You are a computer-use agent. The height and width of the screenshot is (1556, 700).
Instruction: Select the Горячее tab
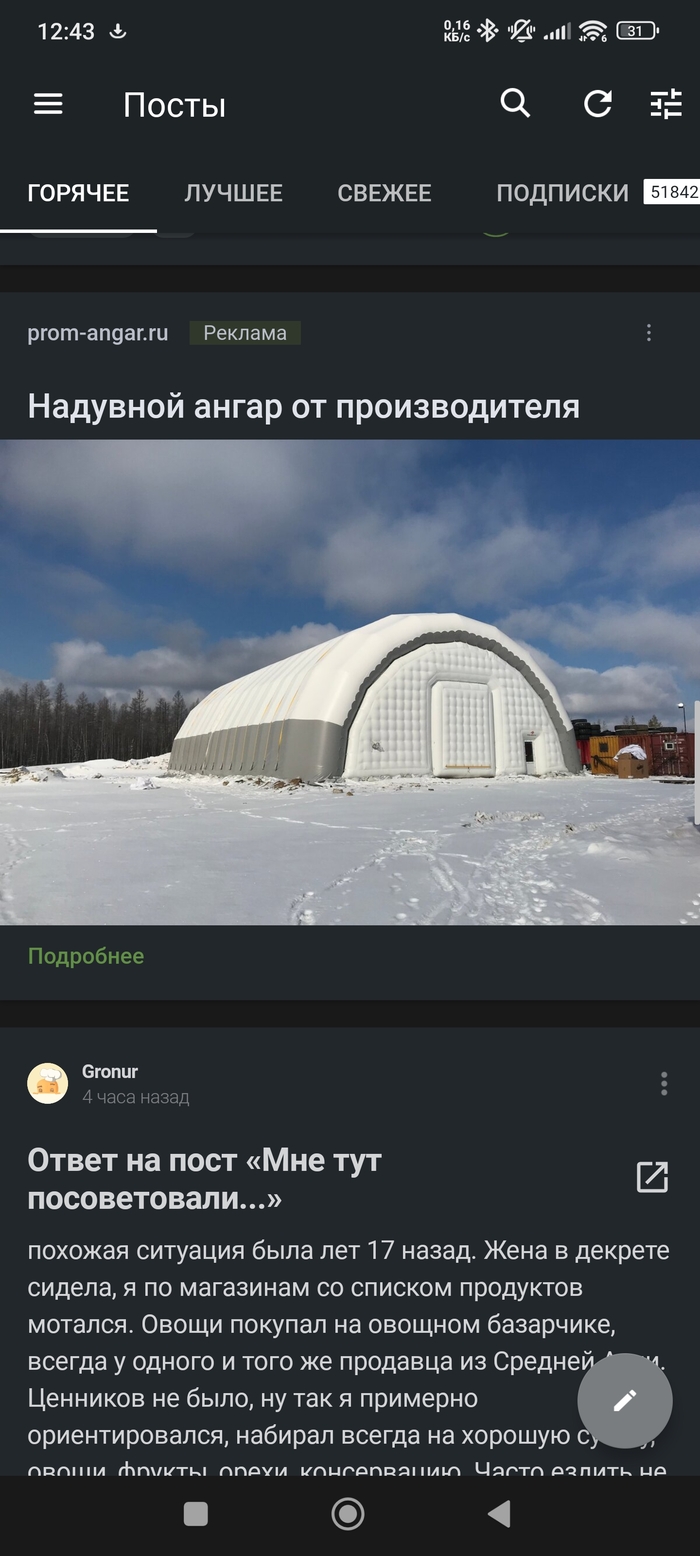pos(78,193)
